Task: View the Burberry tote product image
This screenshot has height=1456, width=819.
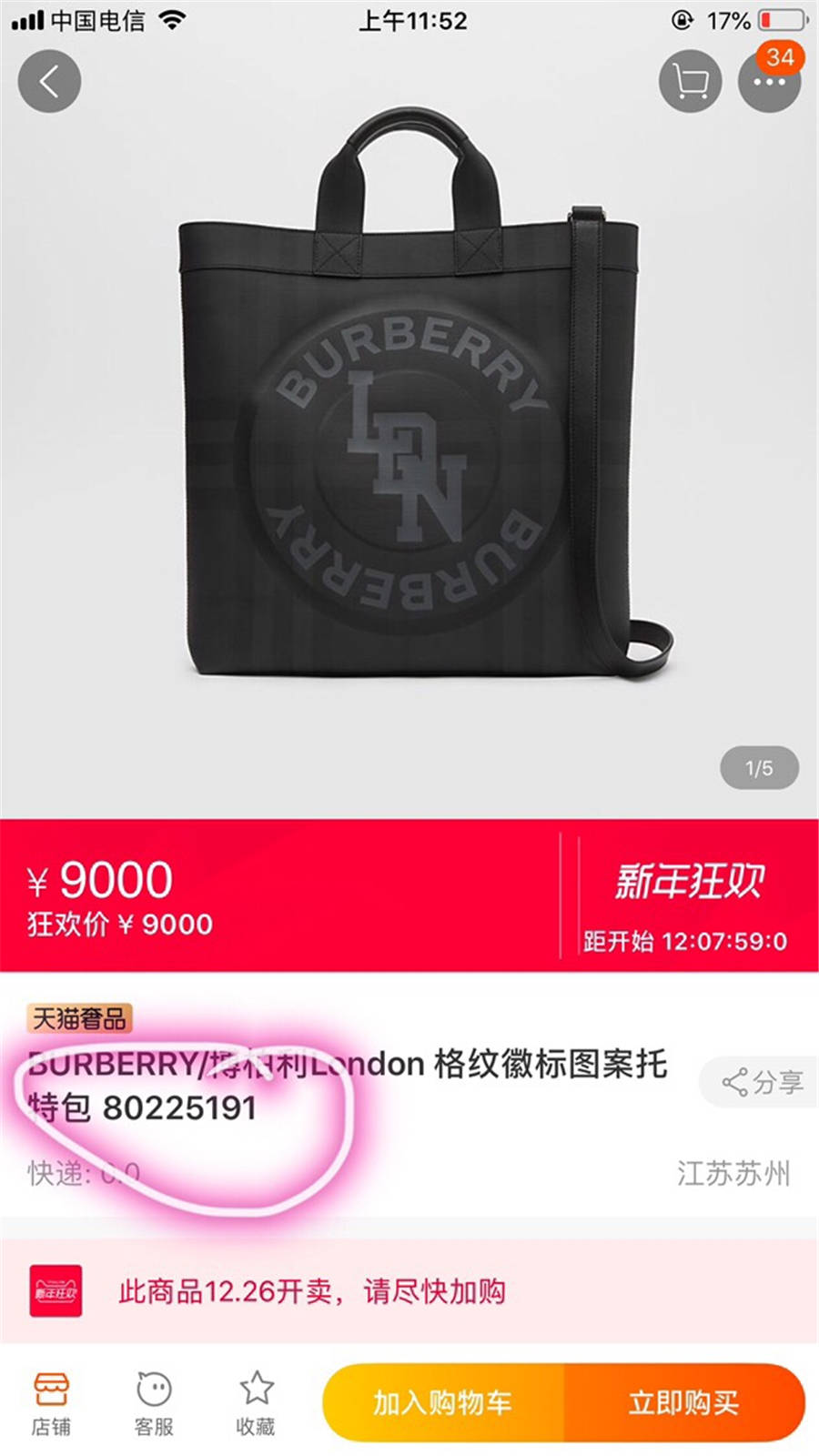Action: click(x=409, y=400)
